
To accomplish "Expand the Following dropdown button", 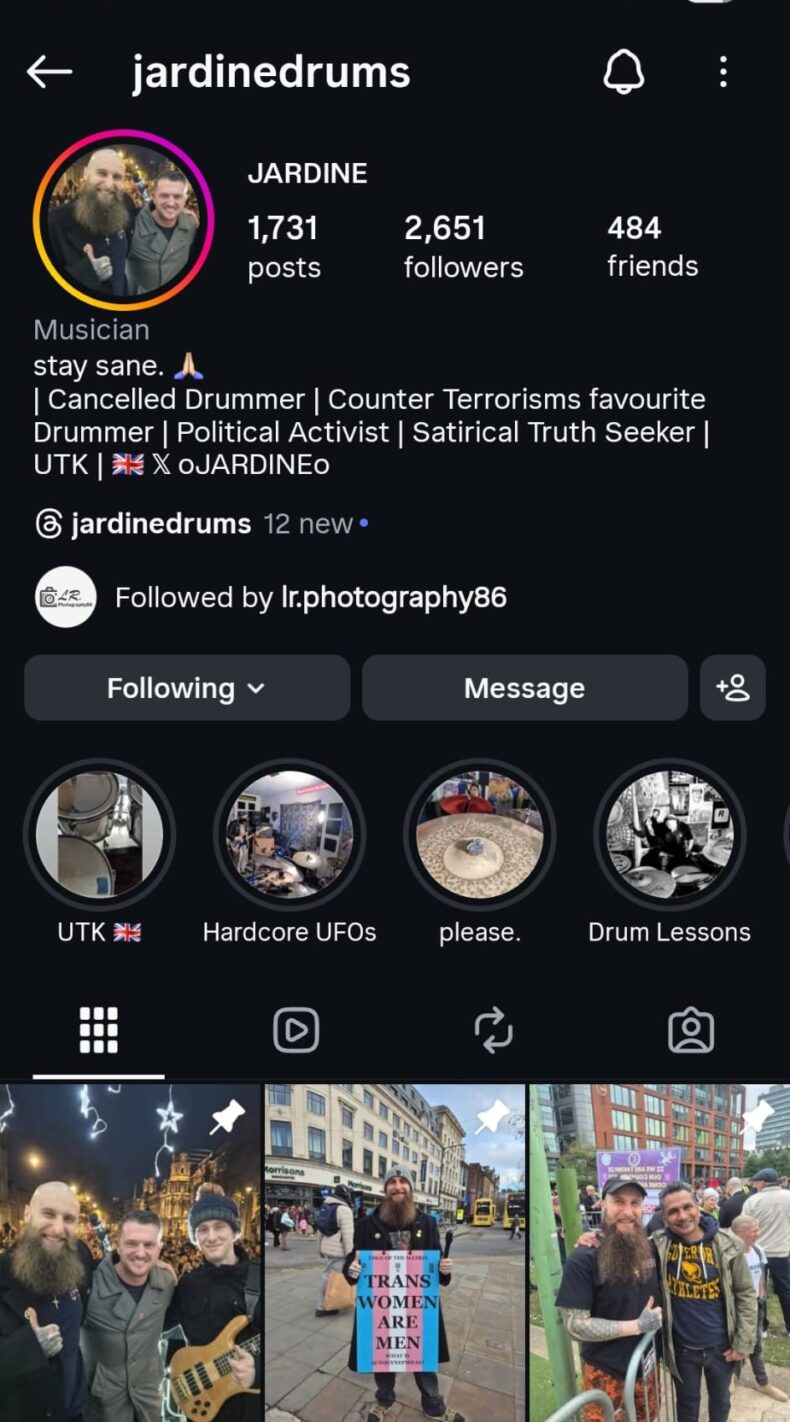I will [x=187, y=688].
